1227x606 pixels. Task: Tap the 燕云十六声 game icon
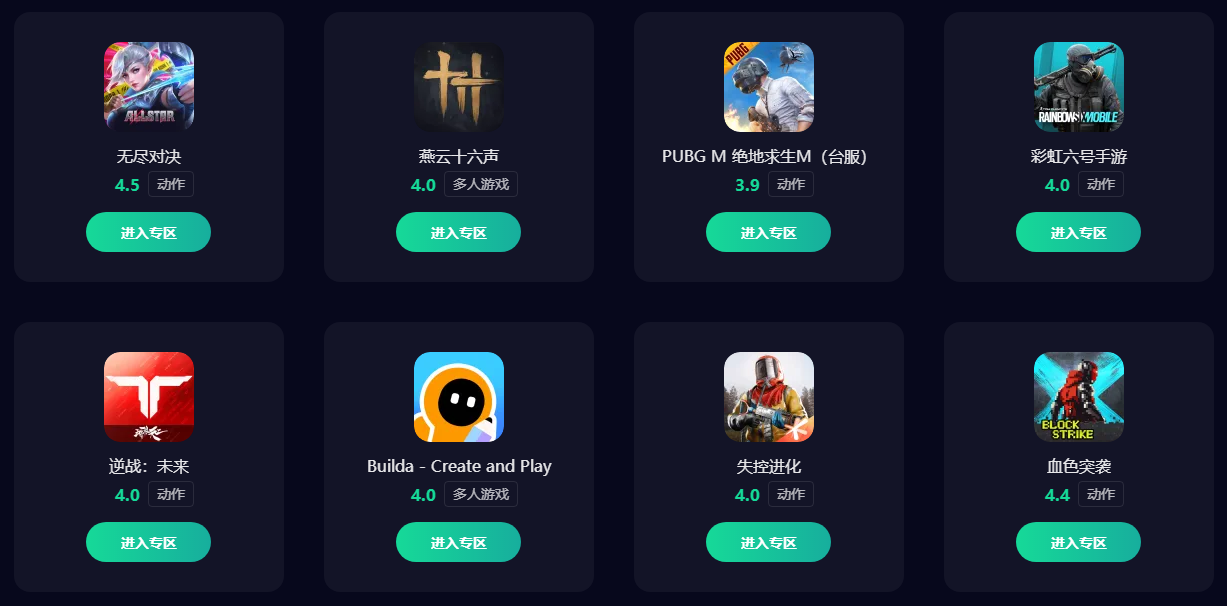coord(459,87)
